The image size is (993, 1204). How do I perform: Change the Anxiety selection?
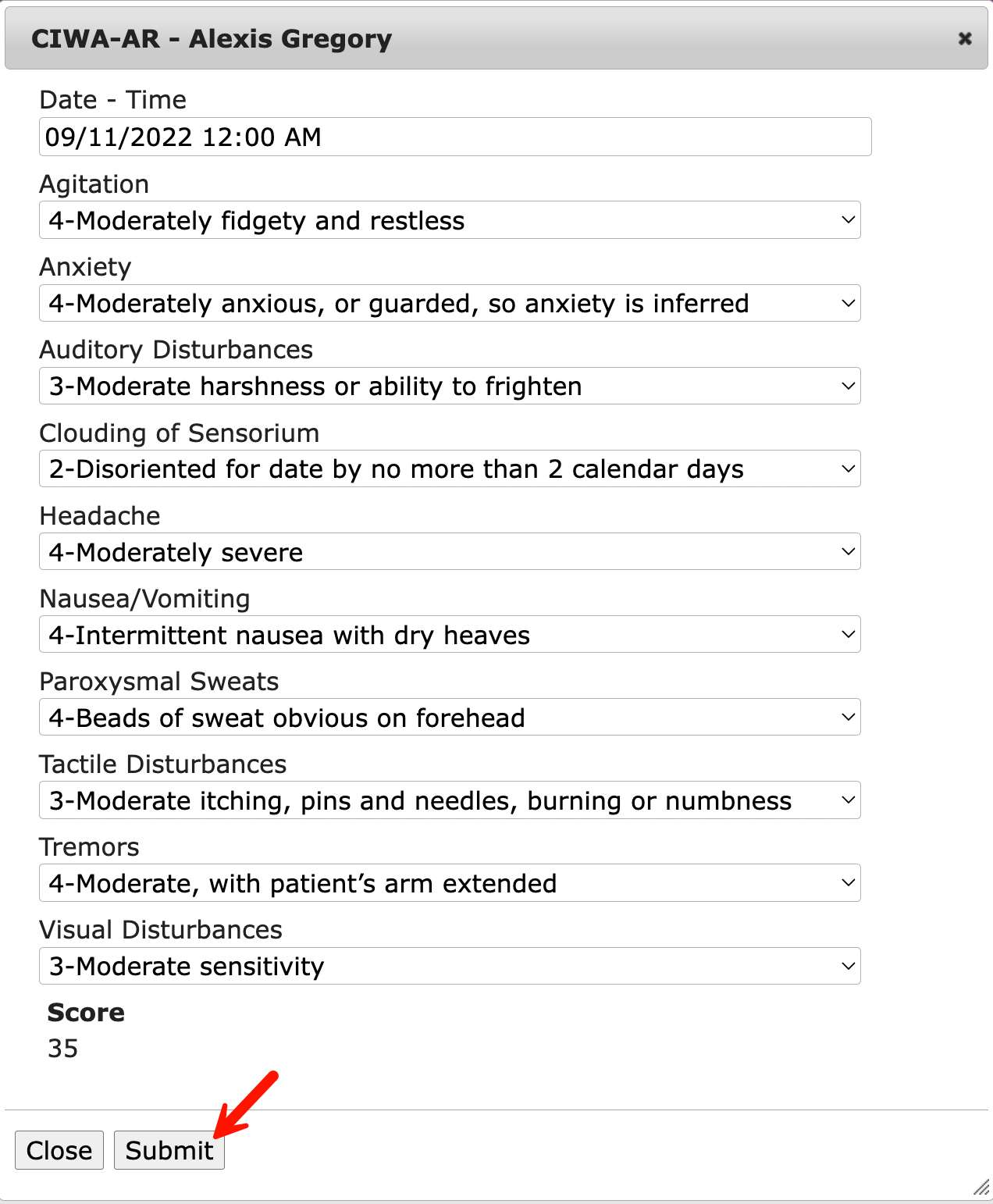(450, 304)
